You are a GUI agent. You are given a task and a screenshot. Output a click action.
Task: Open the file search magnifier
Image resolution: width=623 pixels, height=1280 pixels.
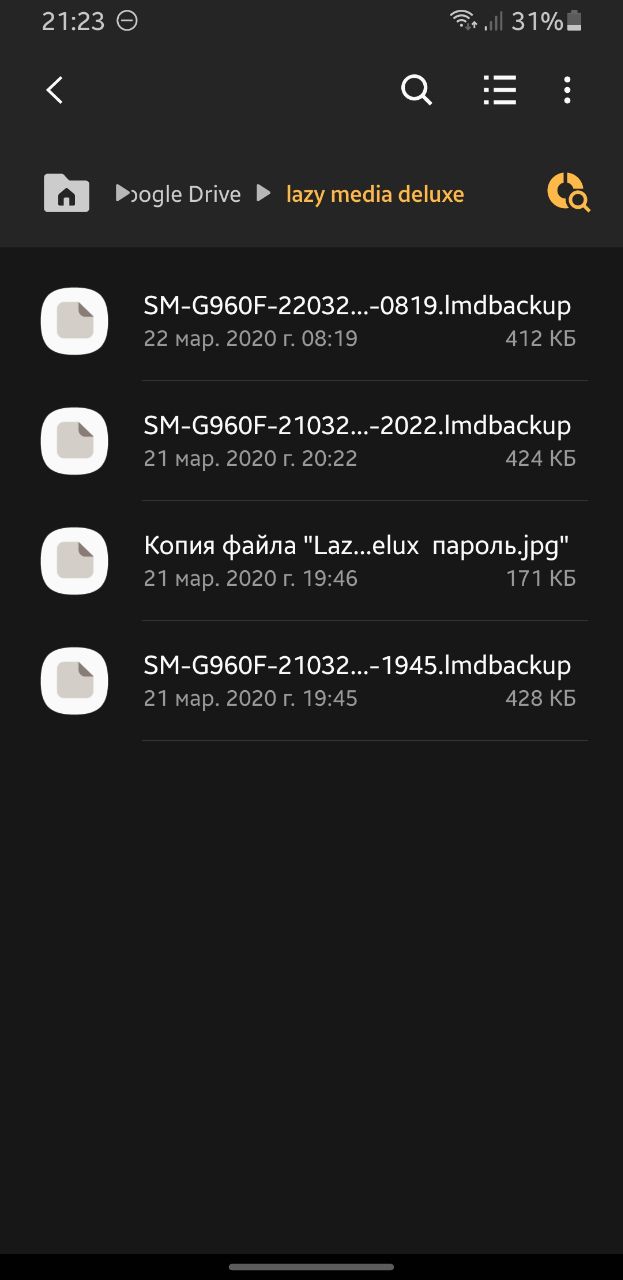(x=416, y=90)
